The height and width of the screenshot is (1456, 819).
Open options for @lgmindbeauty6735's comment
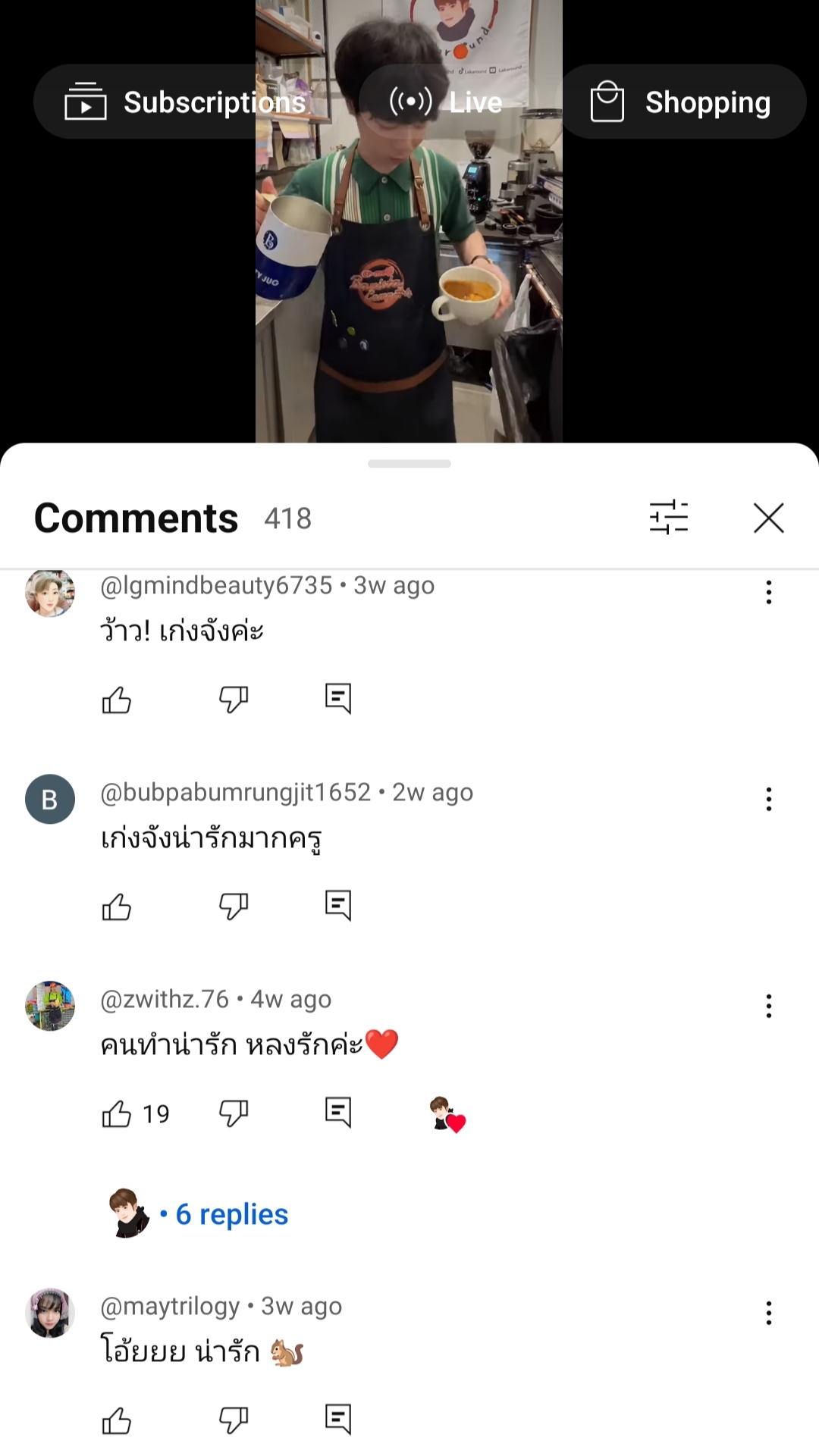[769, 592]
